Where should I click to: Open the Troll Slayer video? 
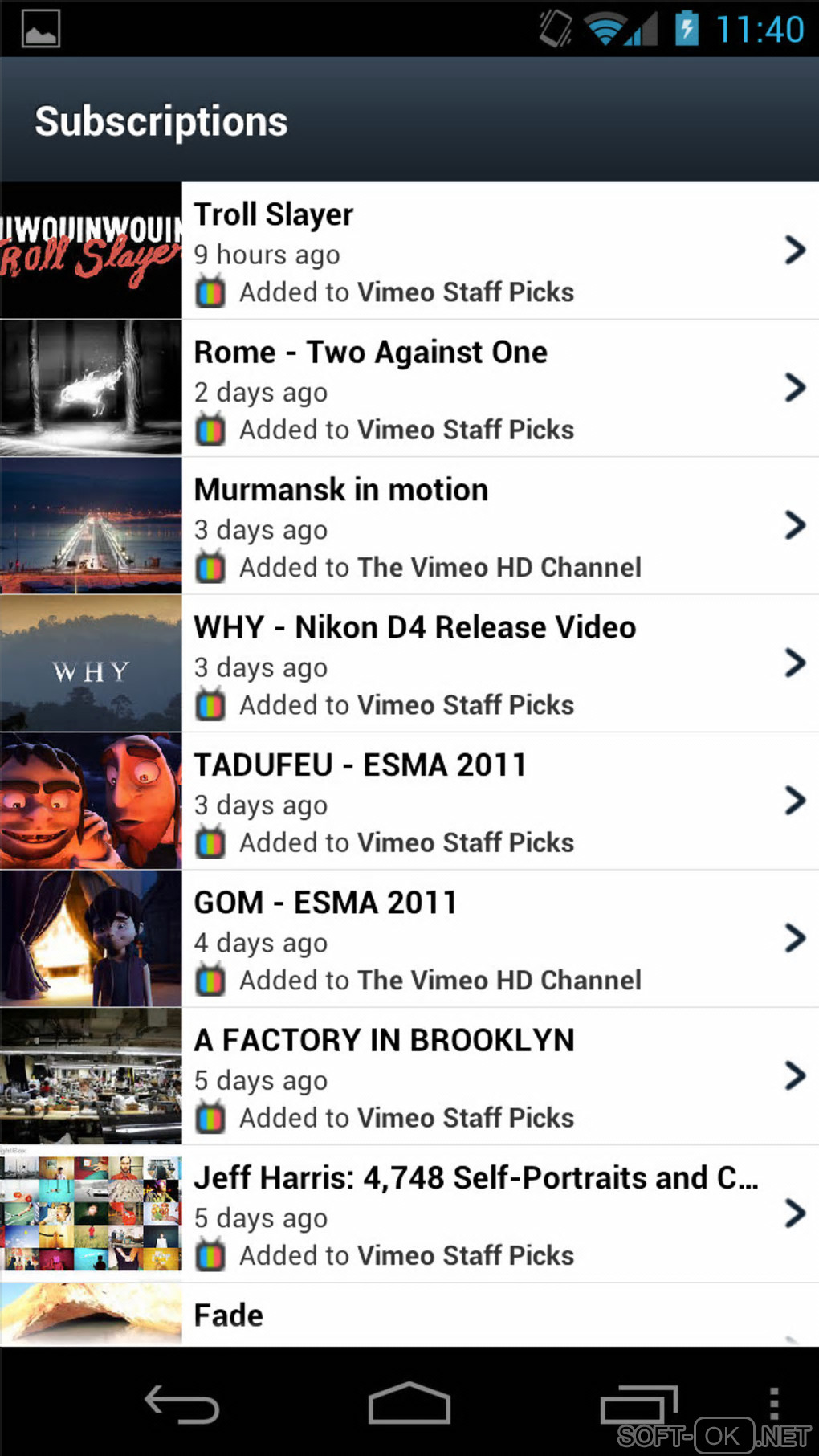[x=482, y=251]
